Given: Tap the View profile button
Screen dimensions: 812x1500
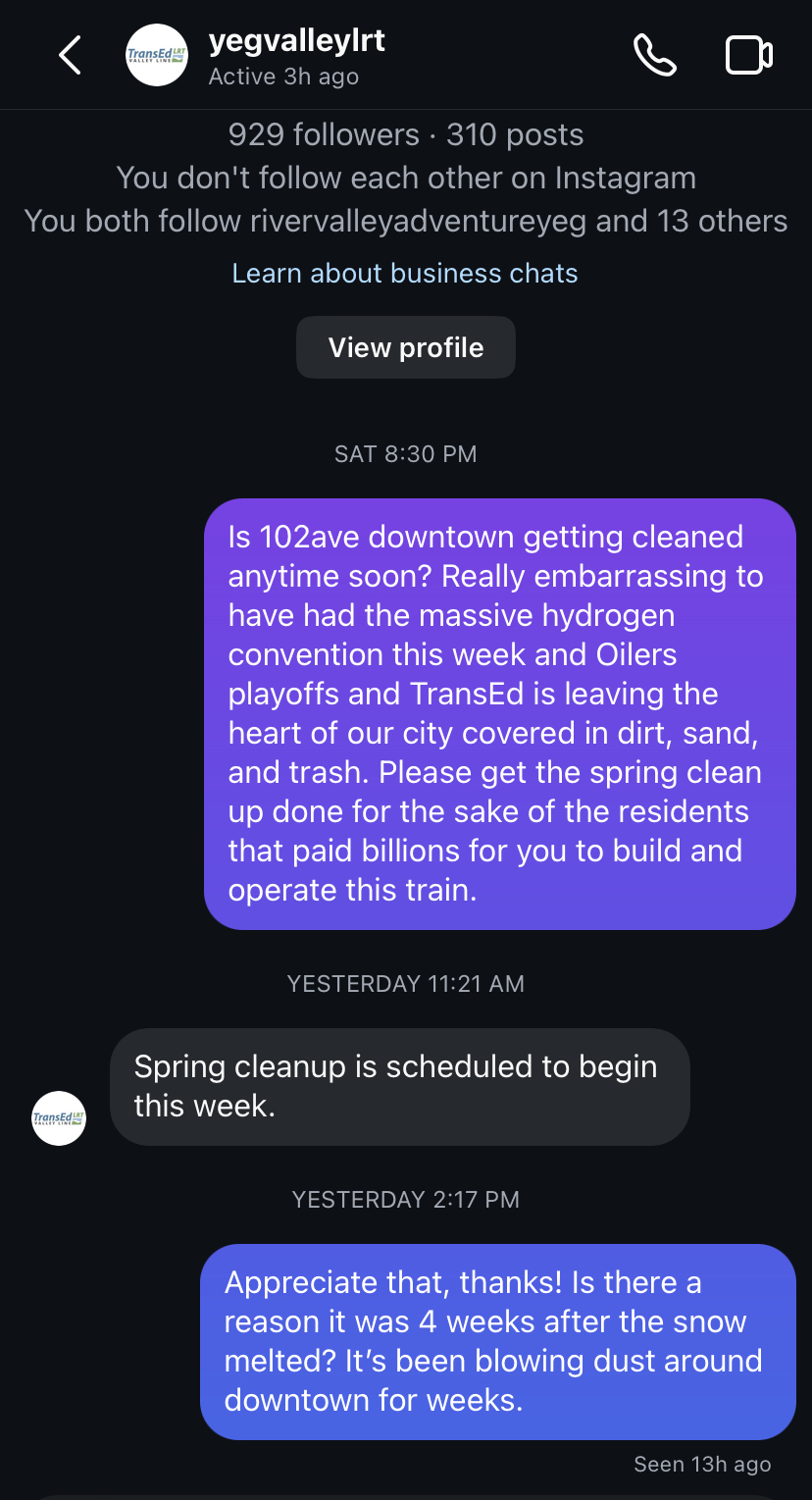Looking at the screenshot, I should (406, 347).
